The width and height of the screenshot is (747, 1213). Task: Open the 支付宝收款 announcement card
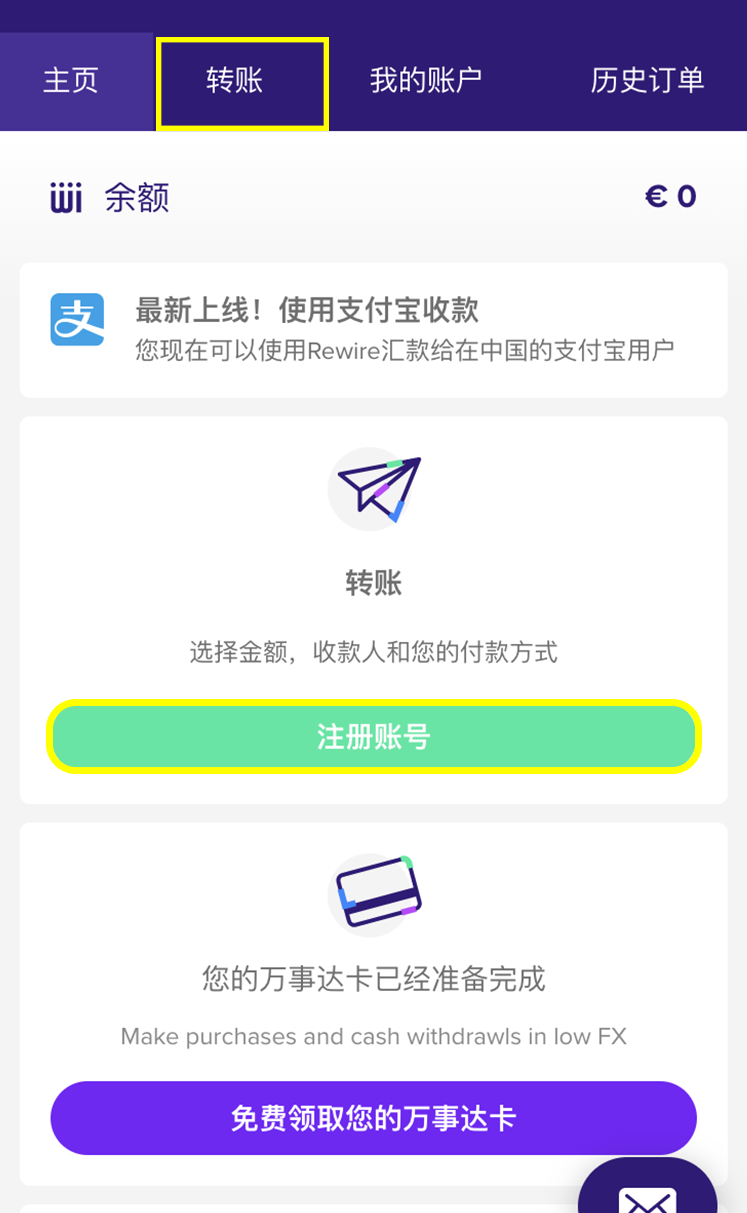373,329
